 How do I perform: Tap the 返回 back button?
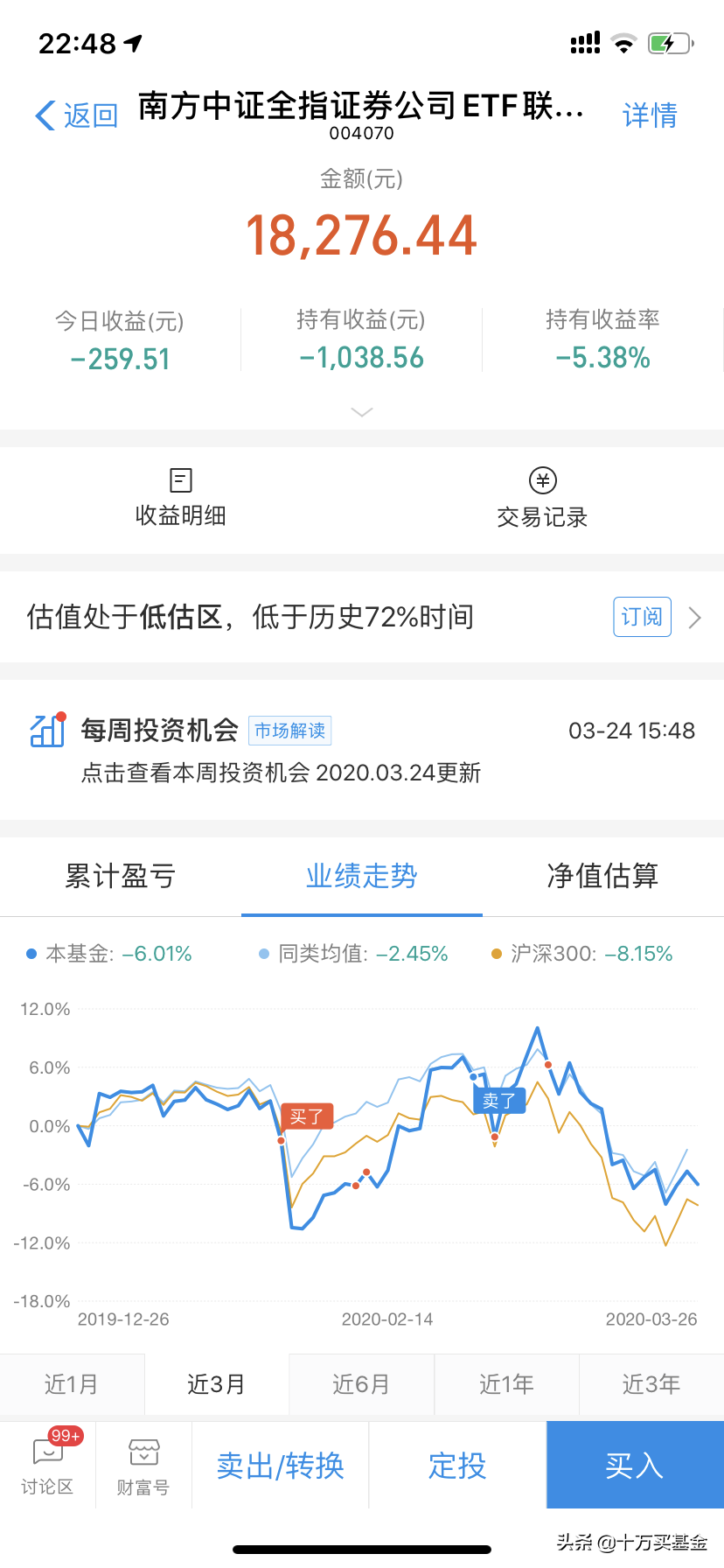[x=77, y=115]
